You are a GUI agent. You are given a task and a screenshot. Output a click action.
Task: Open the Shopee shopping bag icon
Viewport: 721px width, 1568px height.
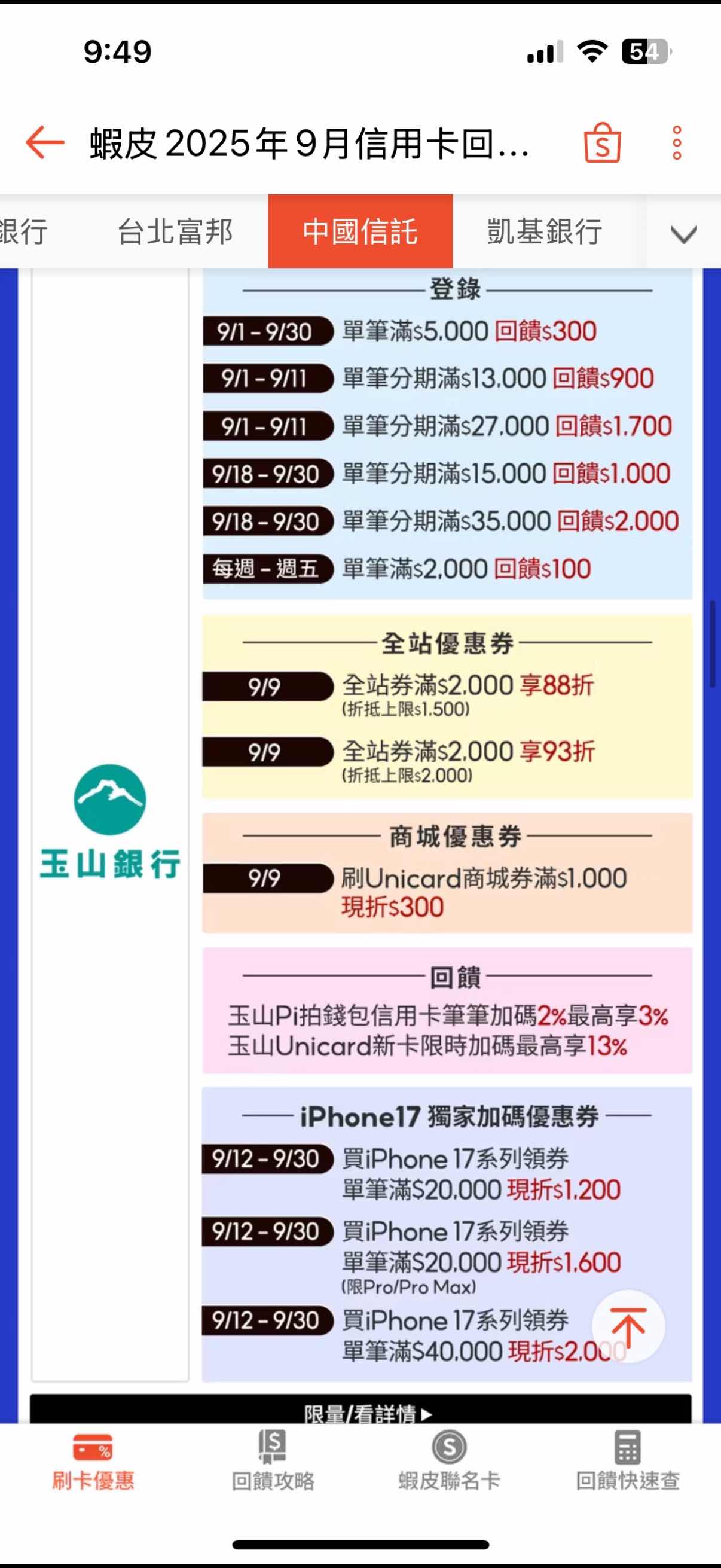602,143
